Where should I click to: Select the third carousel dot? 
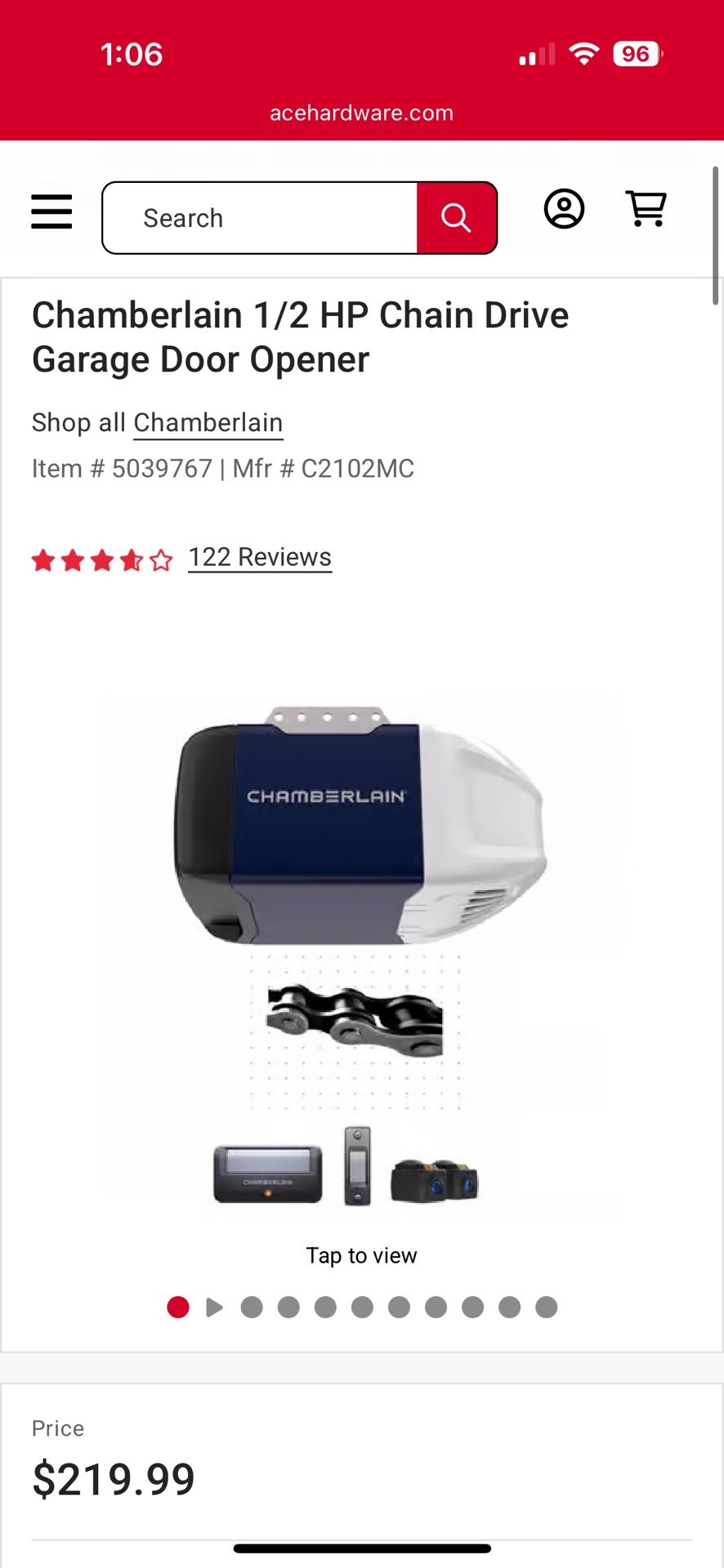coord(288,1307)
